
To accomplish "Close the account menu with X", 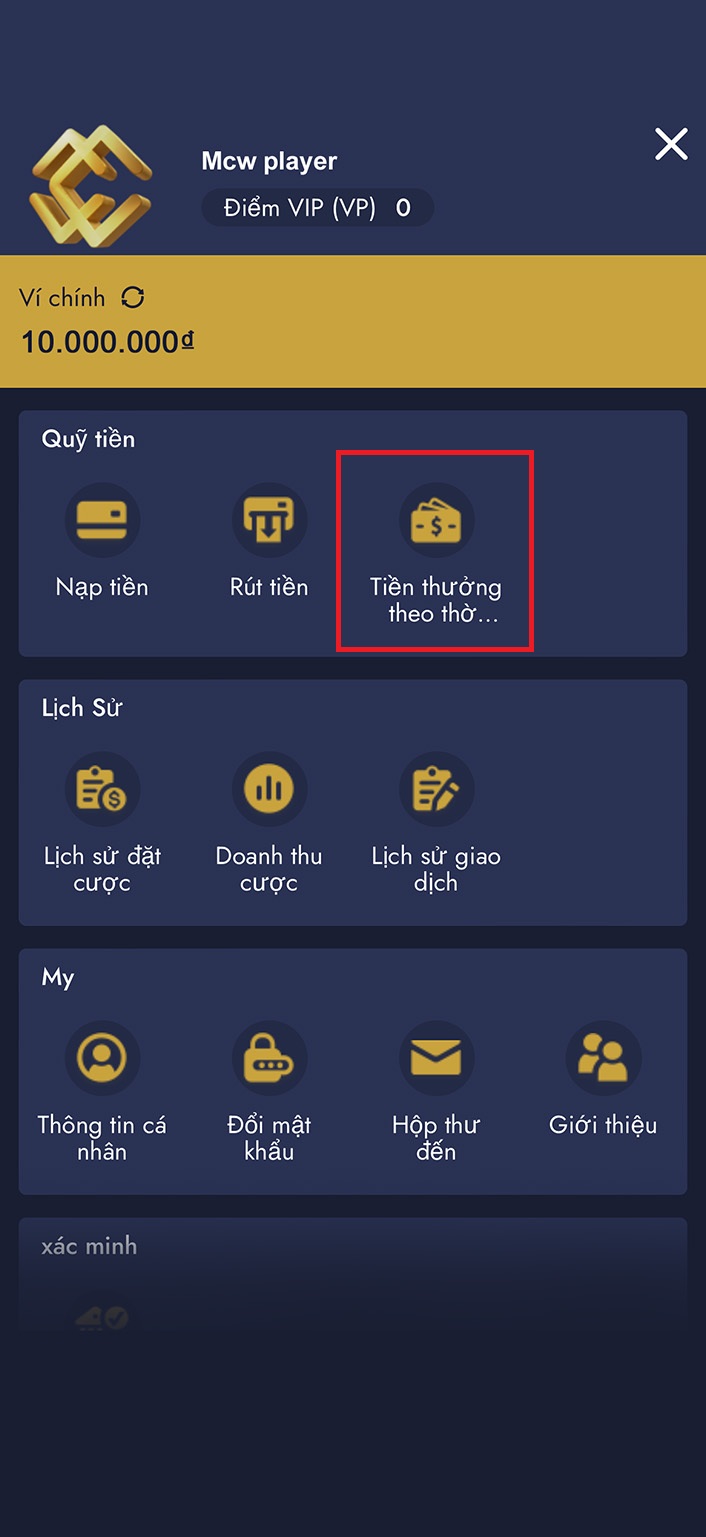I will tap(671, 144).
